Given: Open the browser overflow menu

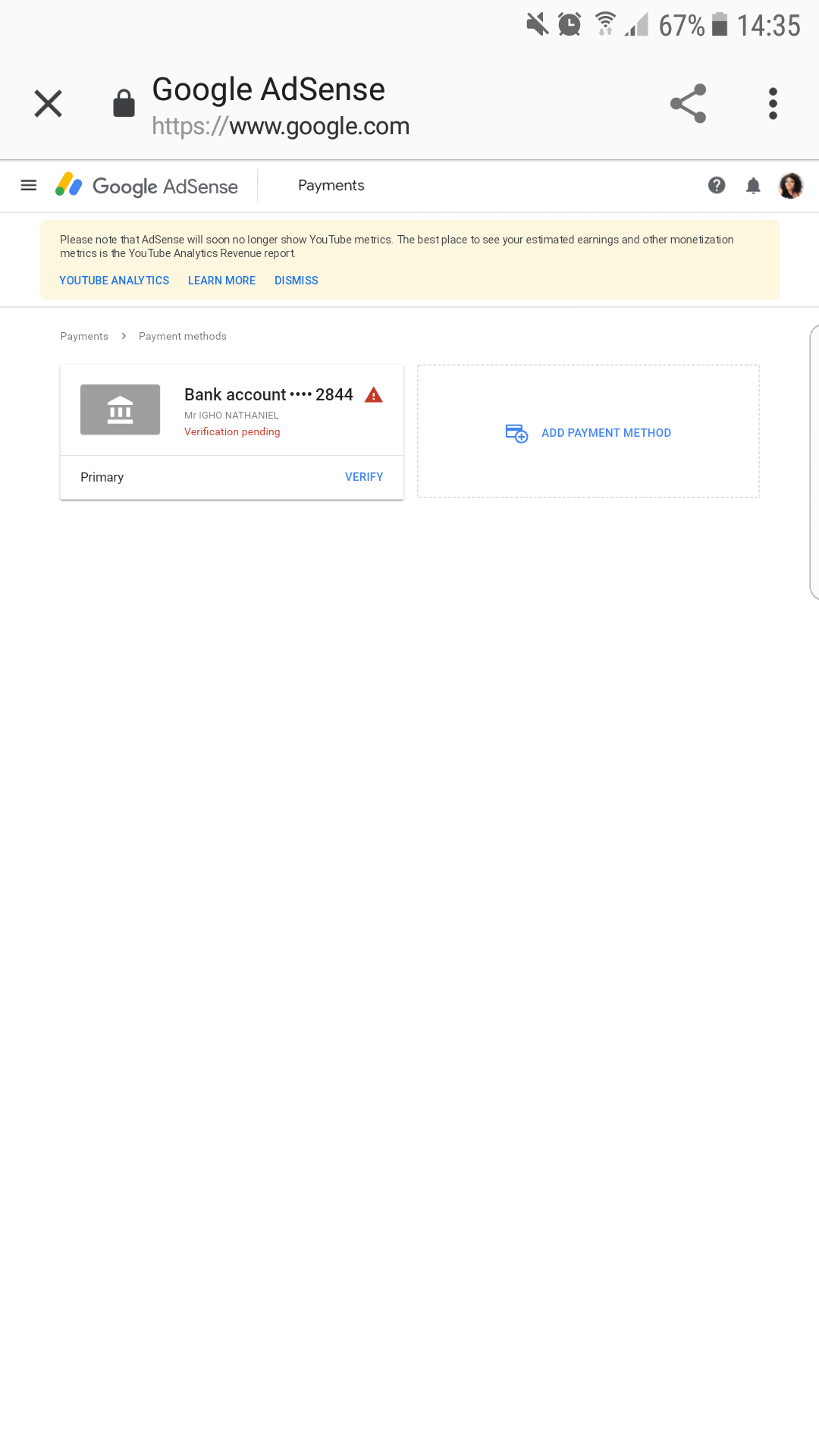Looking at the screenshot, I should (773, 104).
